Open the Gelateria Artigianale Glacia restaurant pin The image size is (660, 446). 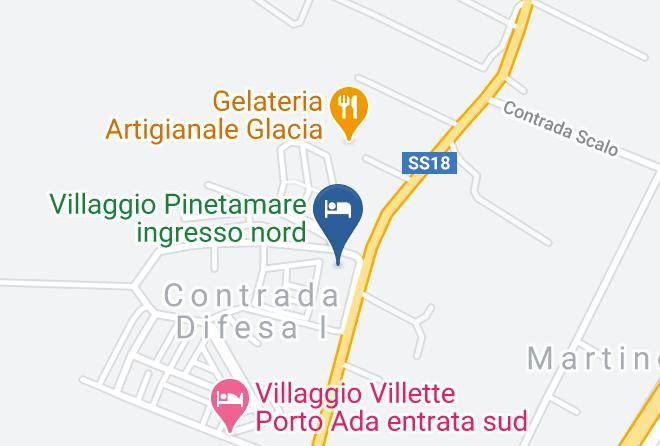[x=349, y=112]
